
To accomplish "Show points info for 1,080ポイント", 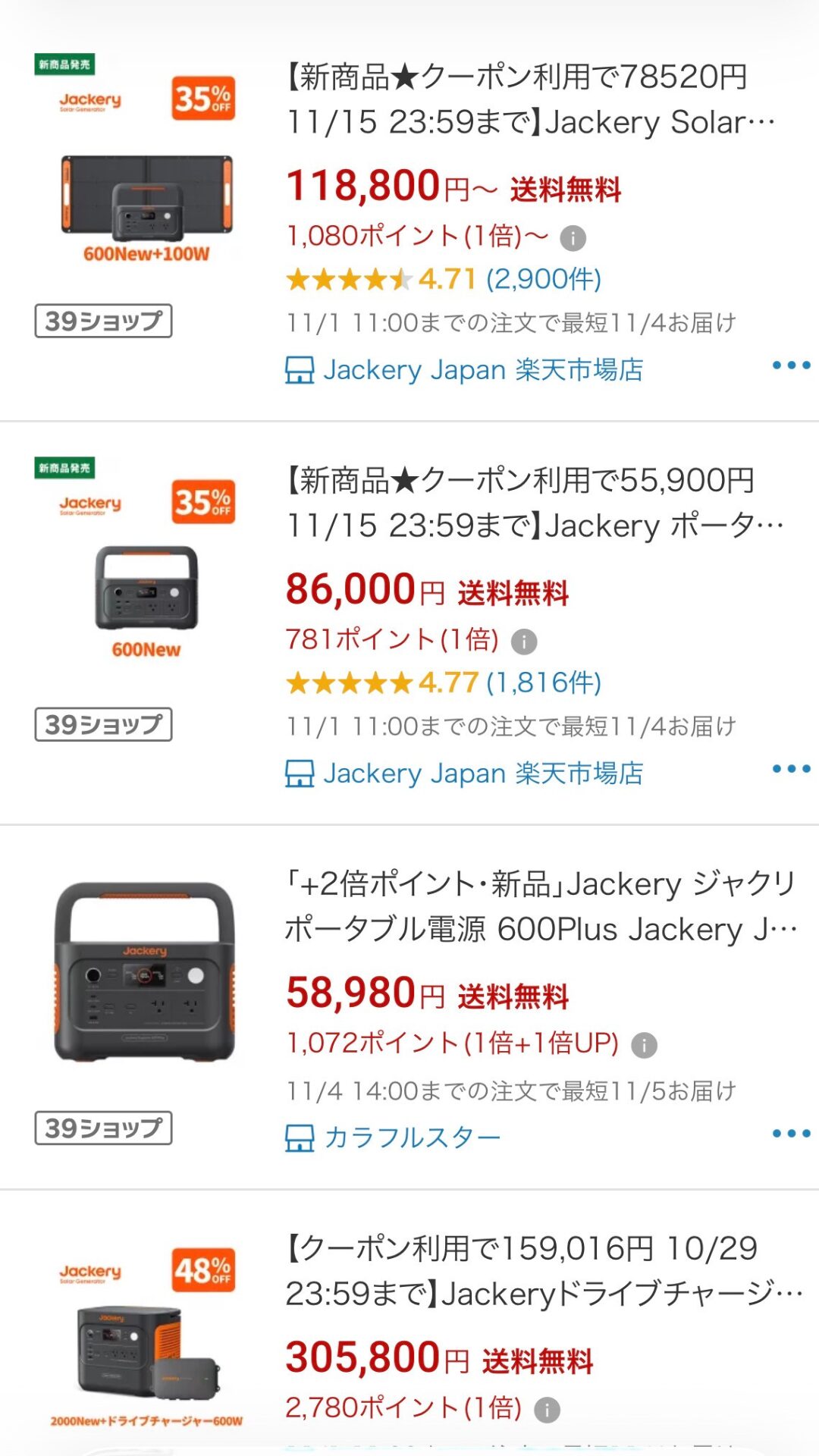I will (x=573, y=239).
